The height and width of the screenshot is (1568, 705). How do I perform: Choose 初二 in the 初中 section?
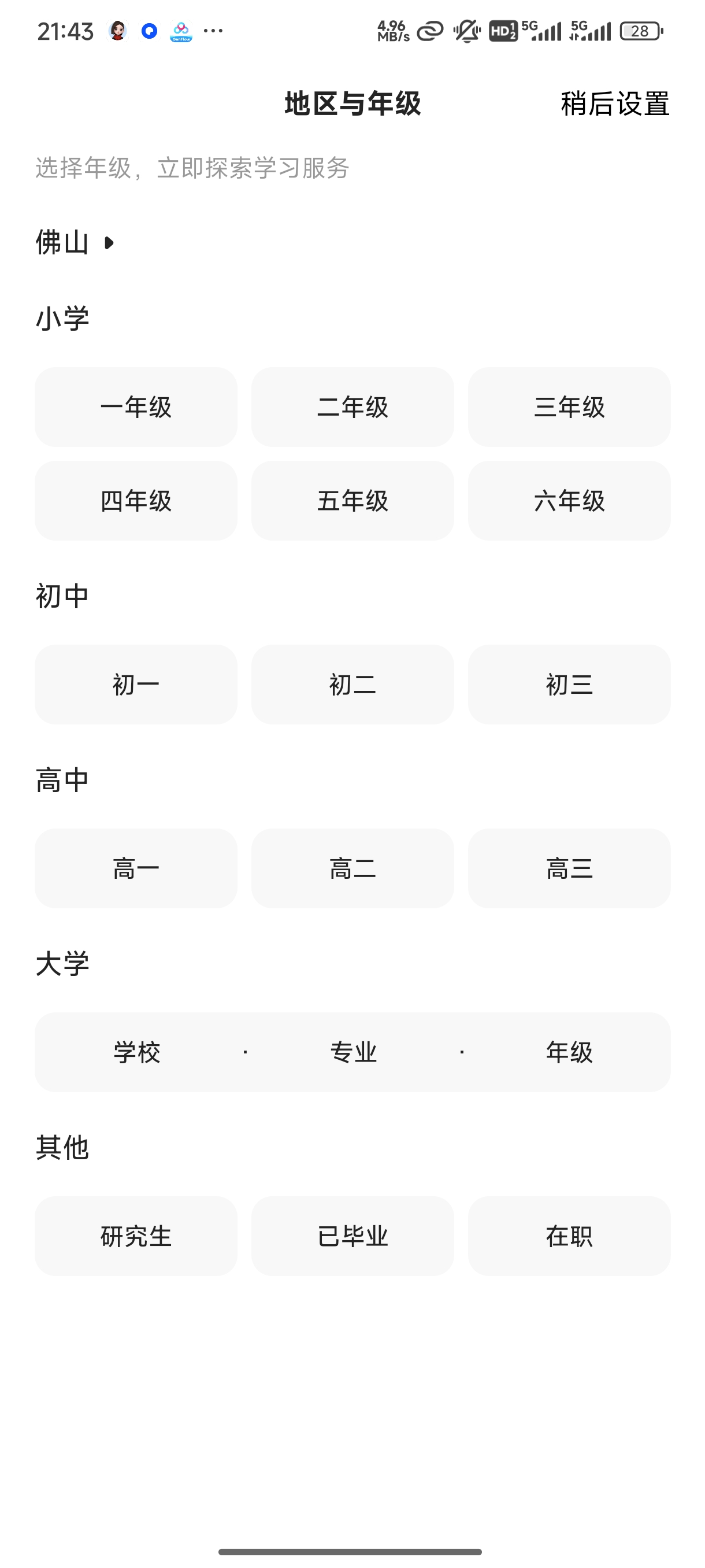[353, 685]
